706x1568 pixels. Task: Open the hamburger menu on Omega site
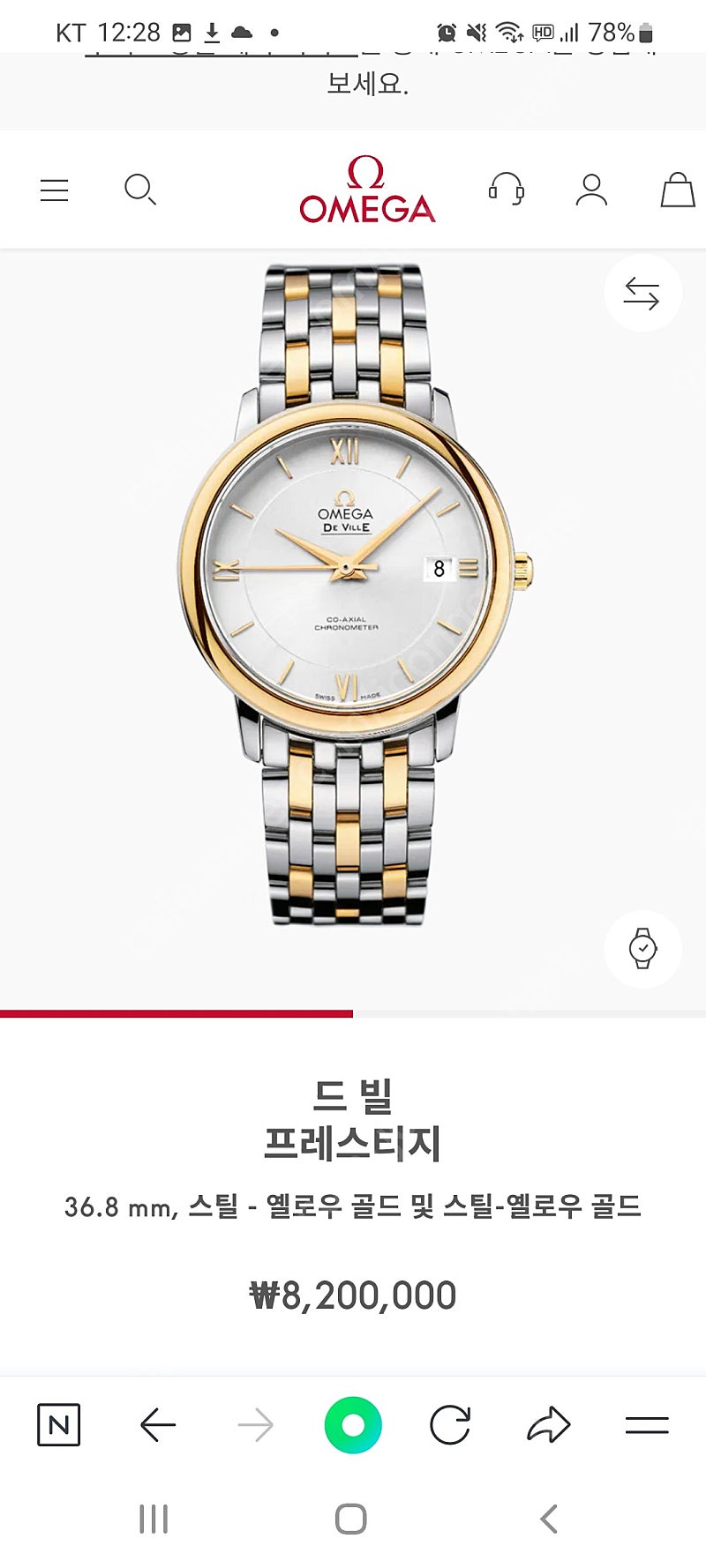54,190
